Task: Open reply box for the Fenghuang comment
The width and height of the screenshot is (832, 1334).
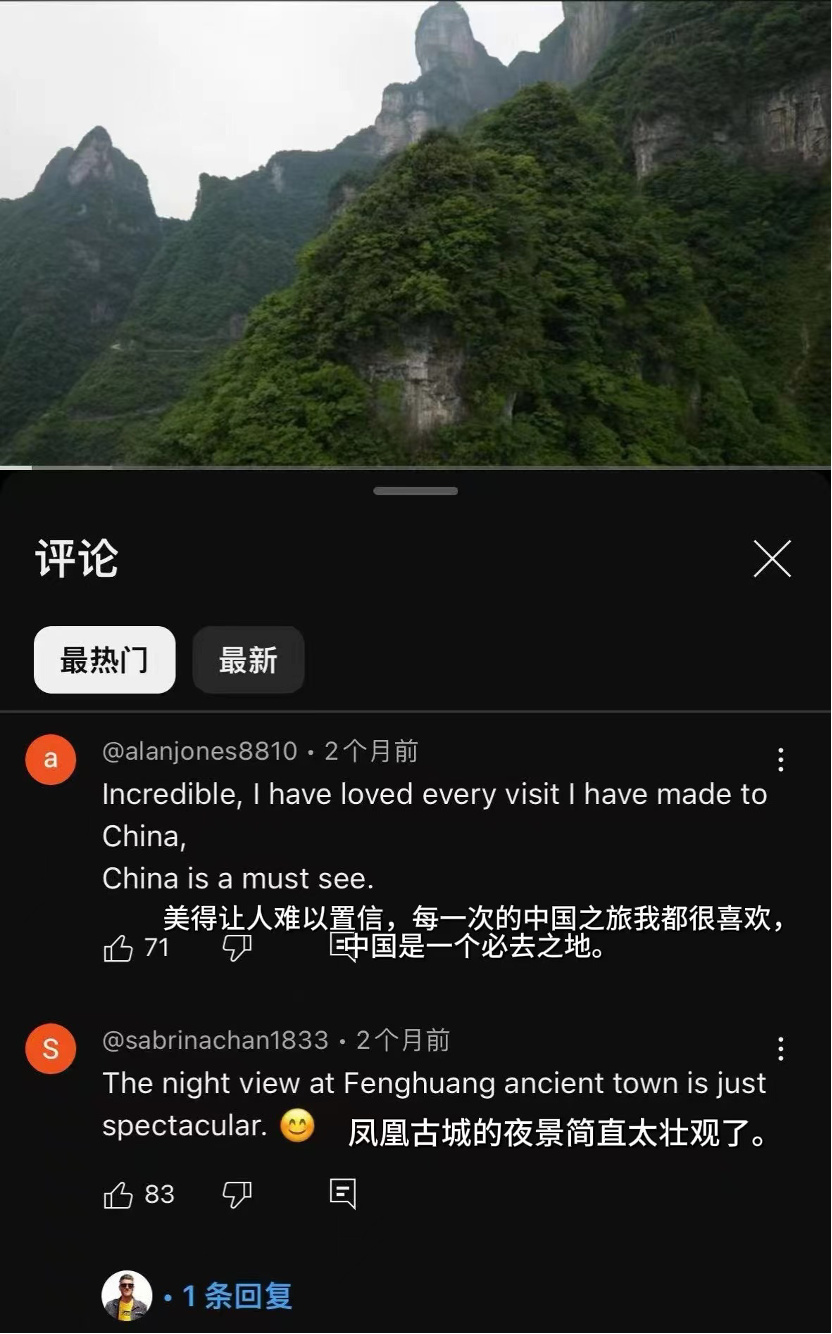Action: [x=344, y=1194]
